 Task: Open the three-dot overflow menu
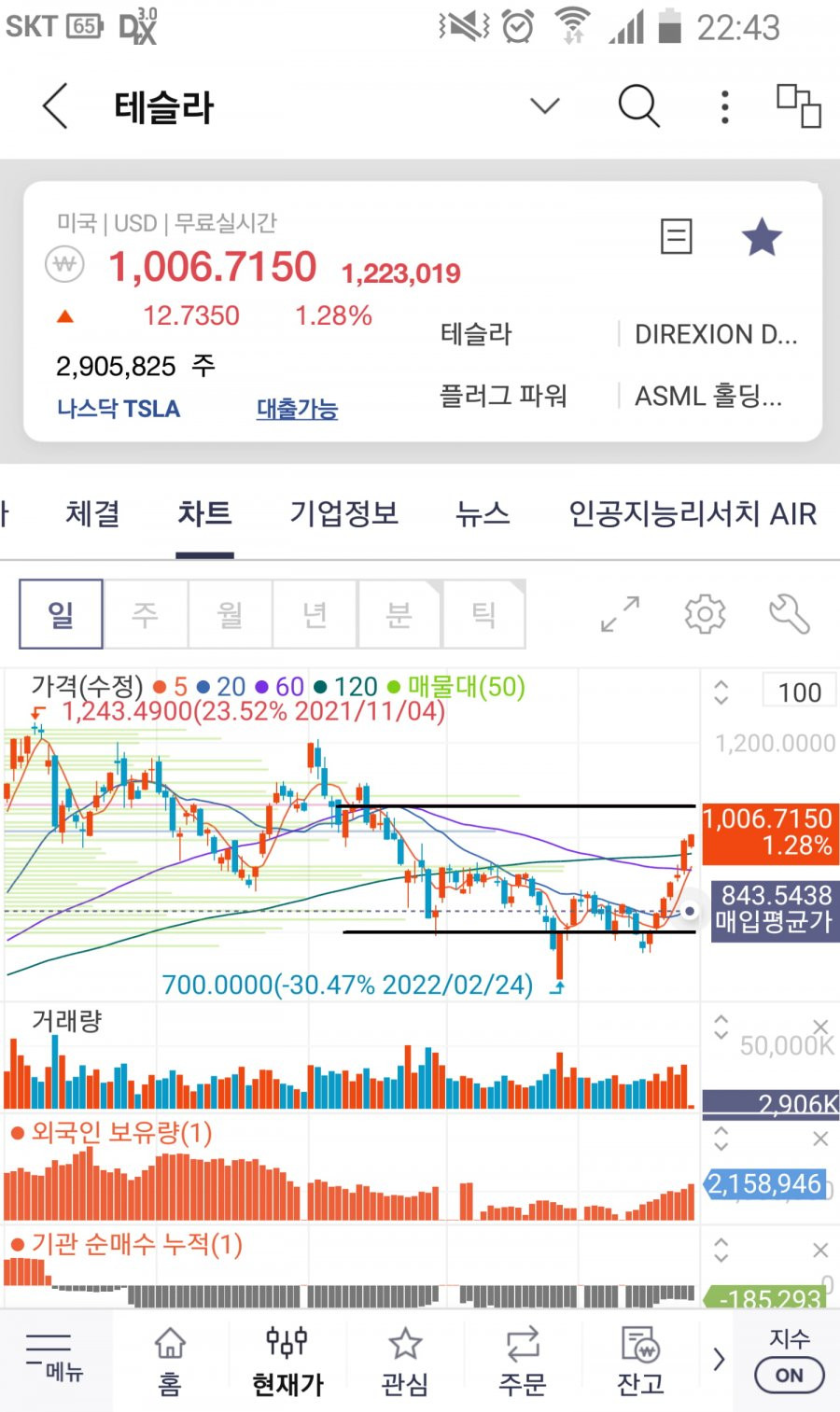(x=725, y=106)
